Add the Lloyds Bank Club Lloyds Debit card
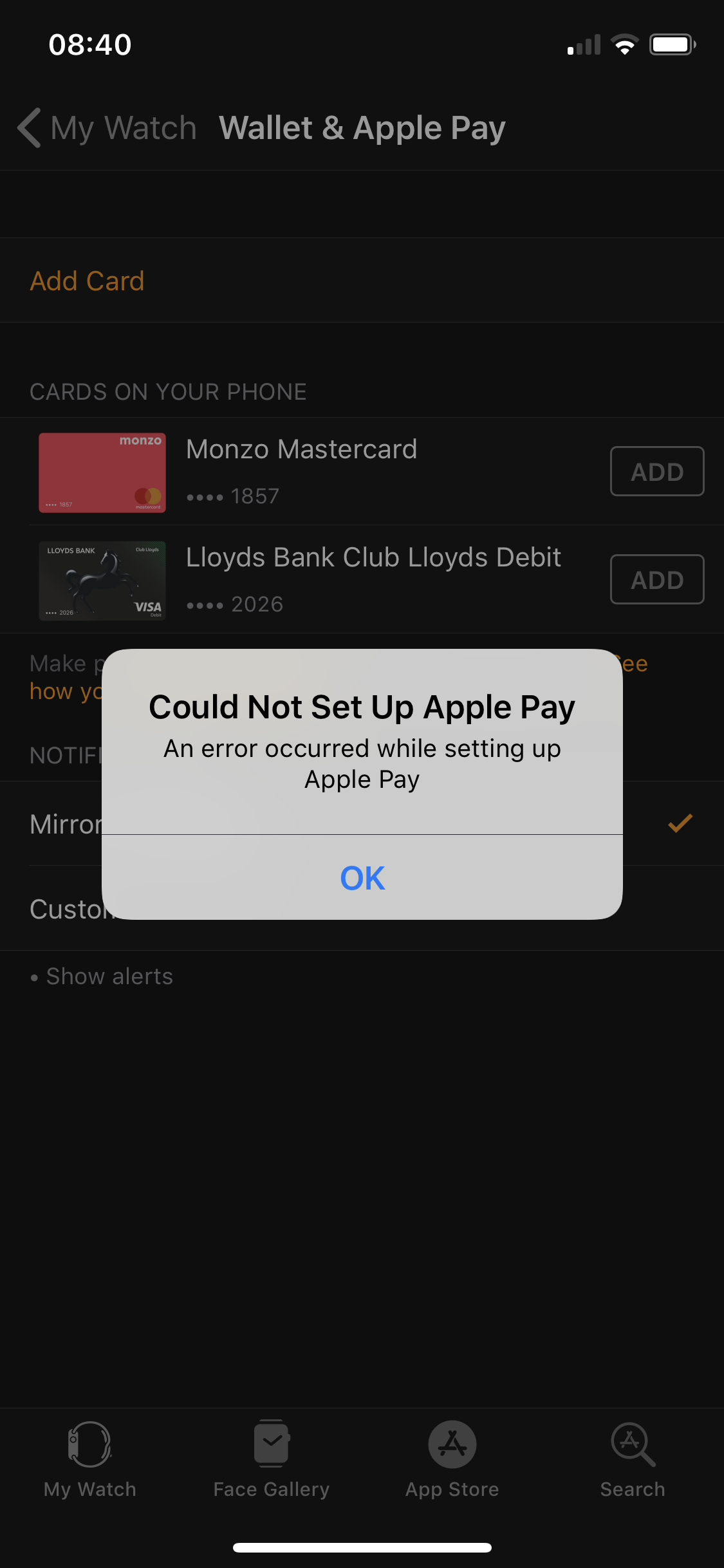The height and width of the screenshot is (1568, 724). click(x=656, y=579)
